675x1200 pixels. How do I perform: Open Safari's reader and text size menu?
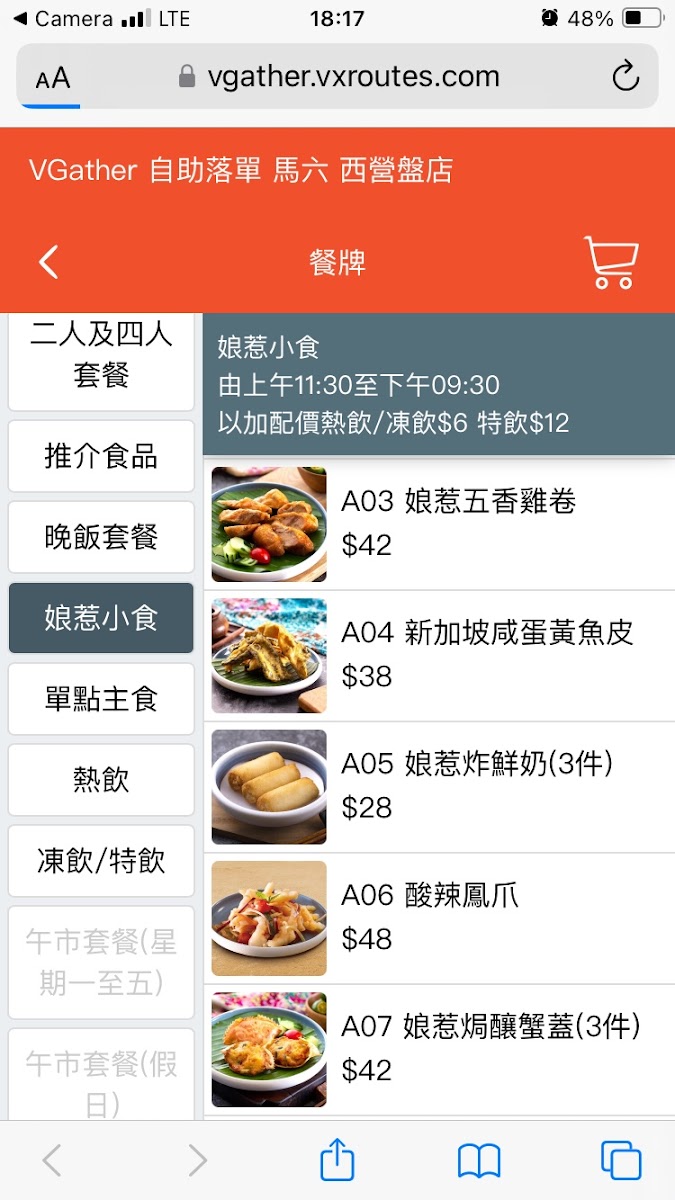53,78
